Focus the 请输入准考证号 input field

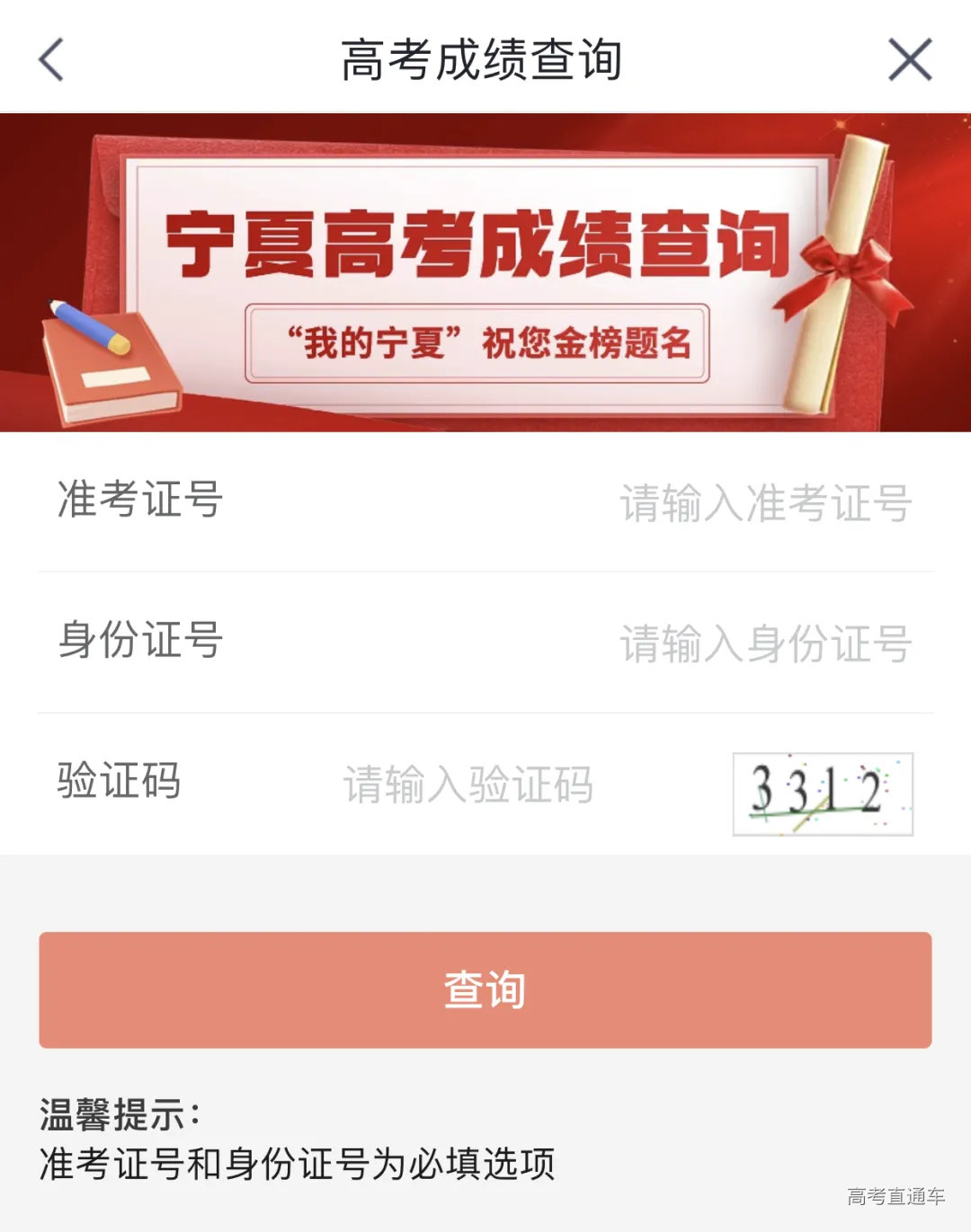(x=764, y=503)
